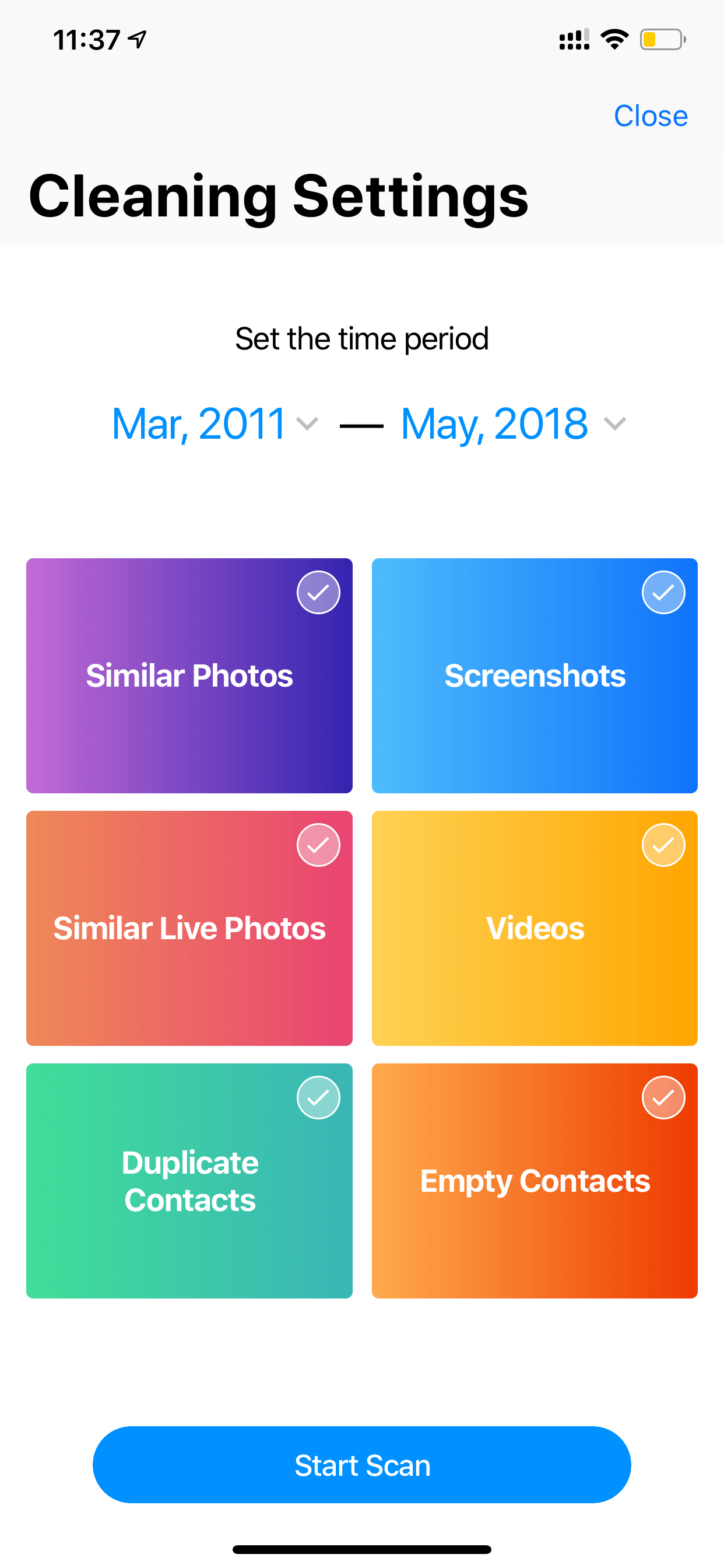Tap Start Scan
The height and width of the screenshot is (1568, 724).
362,1465
